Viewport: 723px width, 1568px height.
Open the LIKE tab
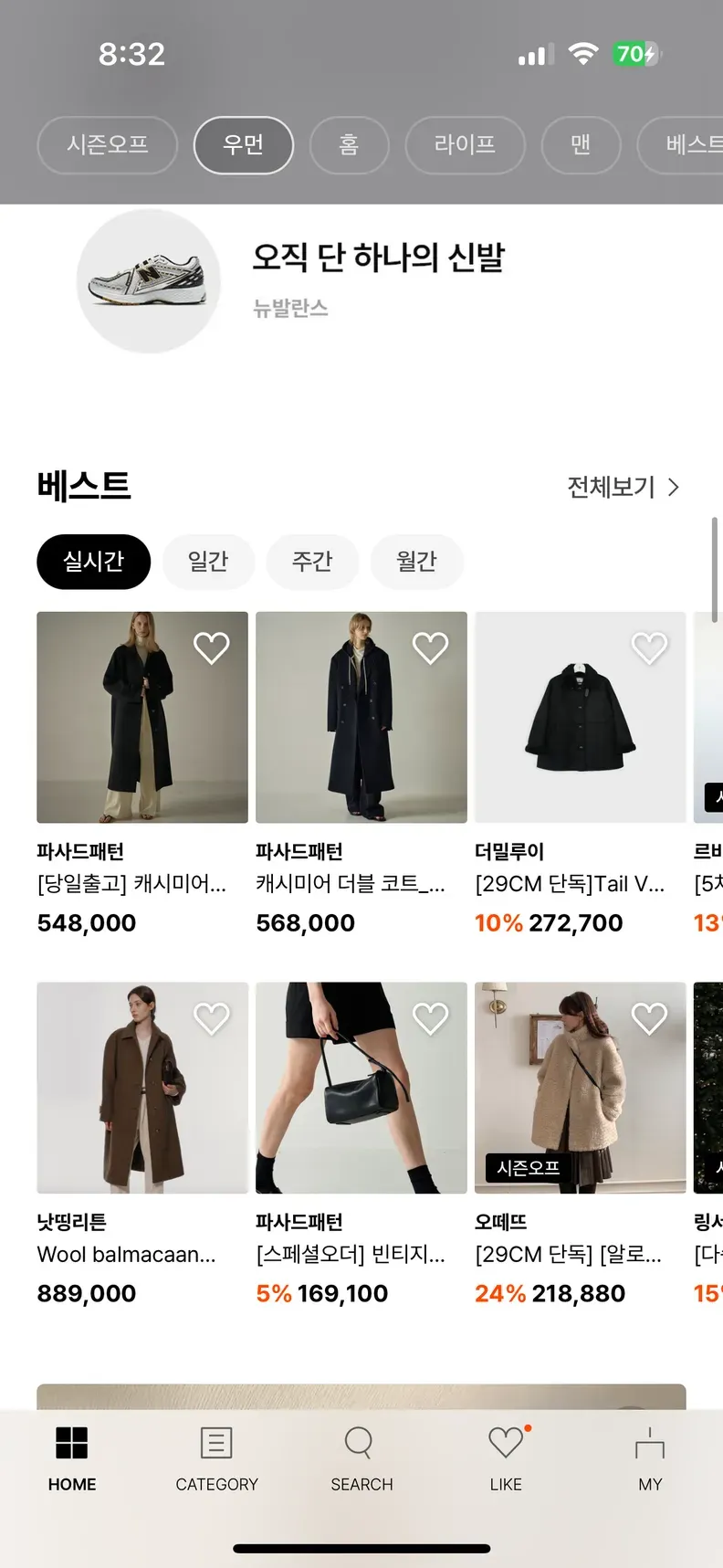tap(506, 1459)
